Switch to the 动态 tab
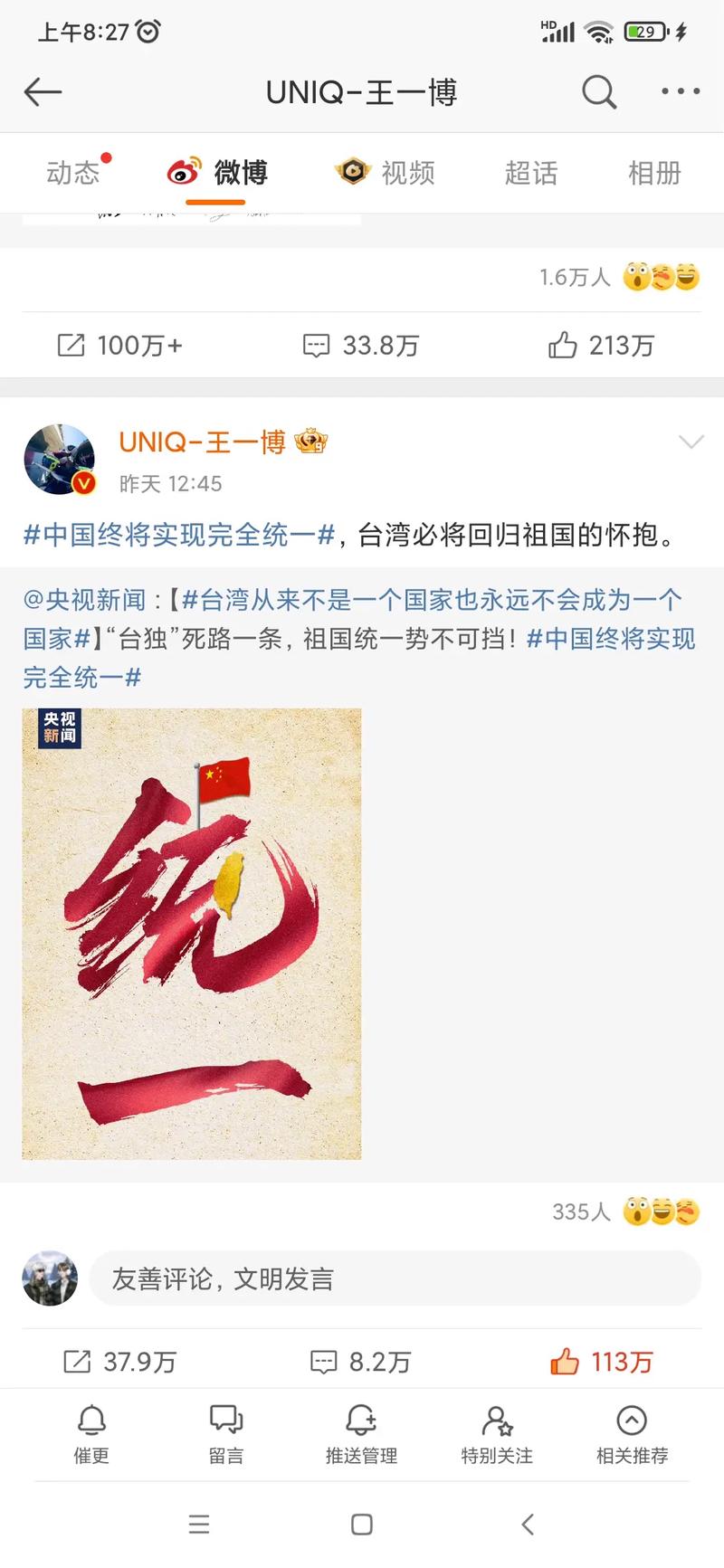724x1568 pixels. click(x=72, y=173)
